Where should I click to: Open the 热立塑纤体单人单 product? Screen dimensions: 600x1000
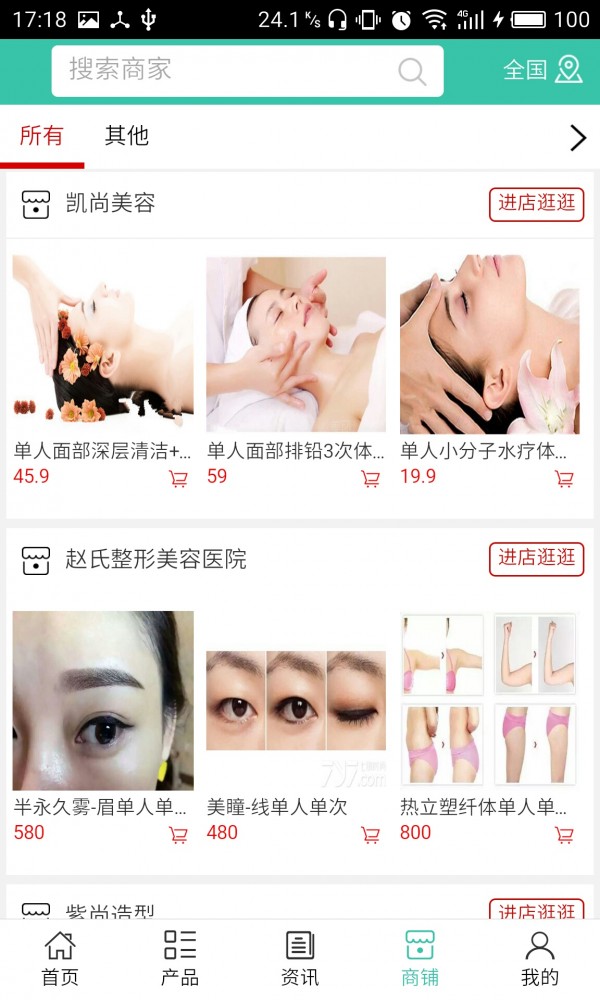tap(489, 700)
